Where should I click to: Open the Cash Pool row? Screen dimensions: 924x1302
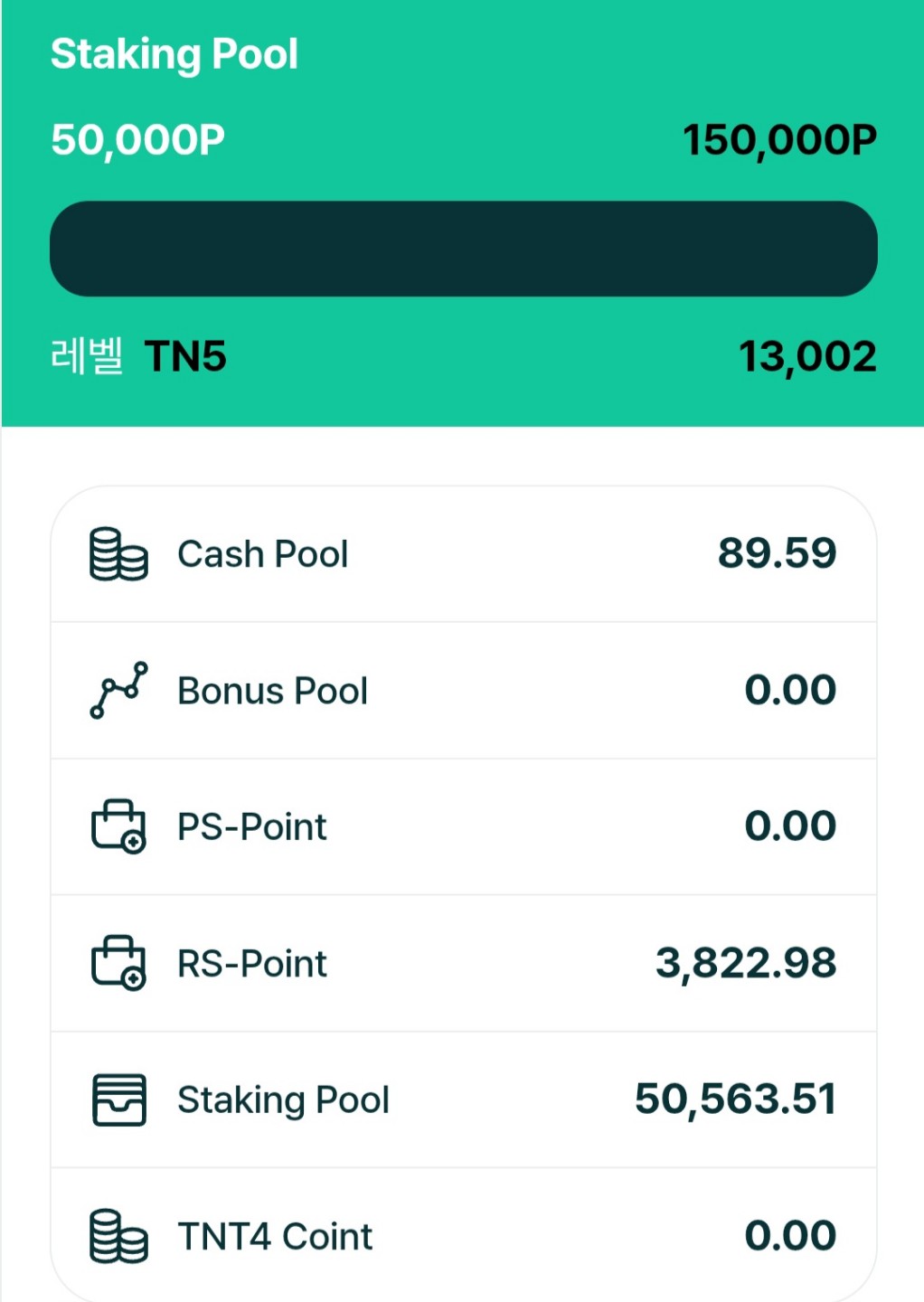point(463,554)
